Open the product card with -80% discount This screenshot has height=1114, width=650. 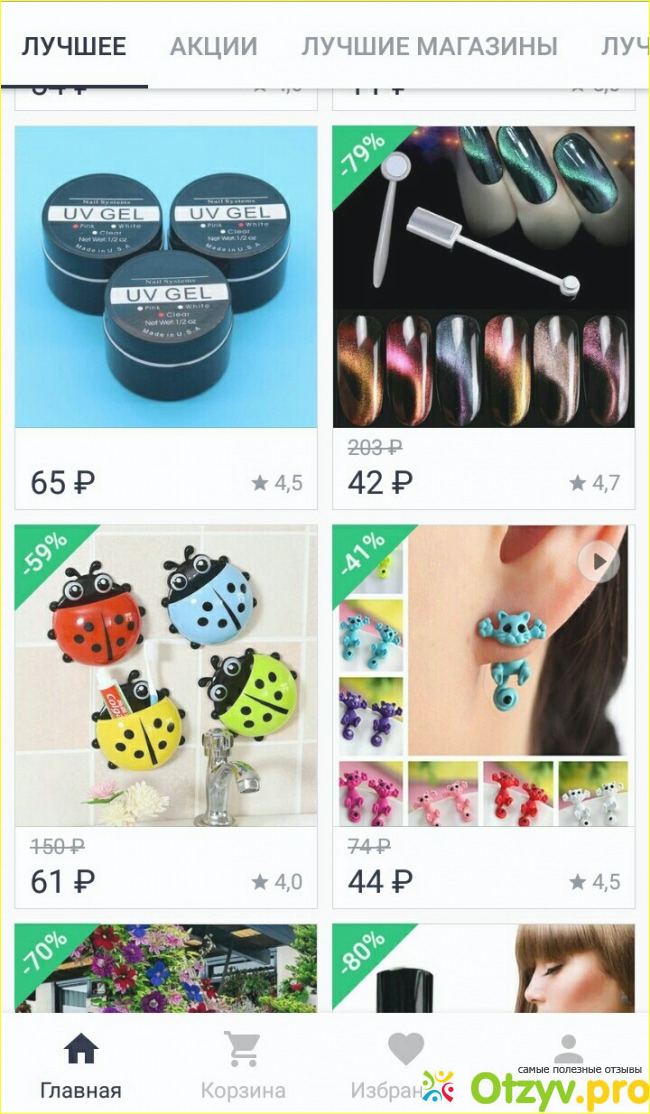coord(483,968)
